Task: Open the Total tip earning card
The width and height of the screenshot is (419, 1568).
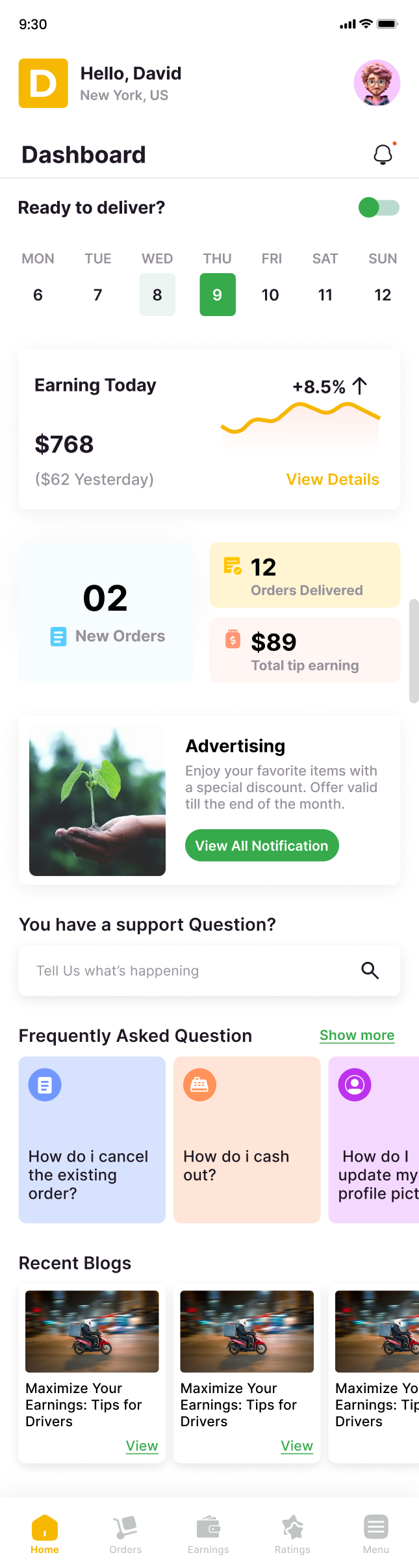Action: click(x=305, y=650)
